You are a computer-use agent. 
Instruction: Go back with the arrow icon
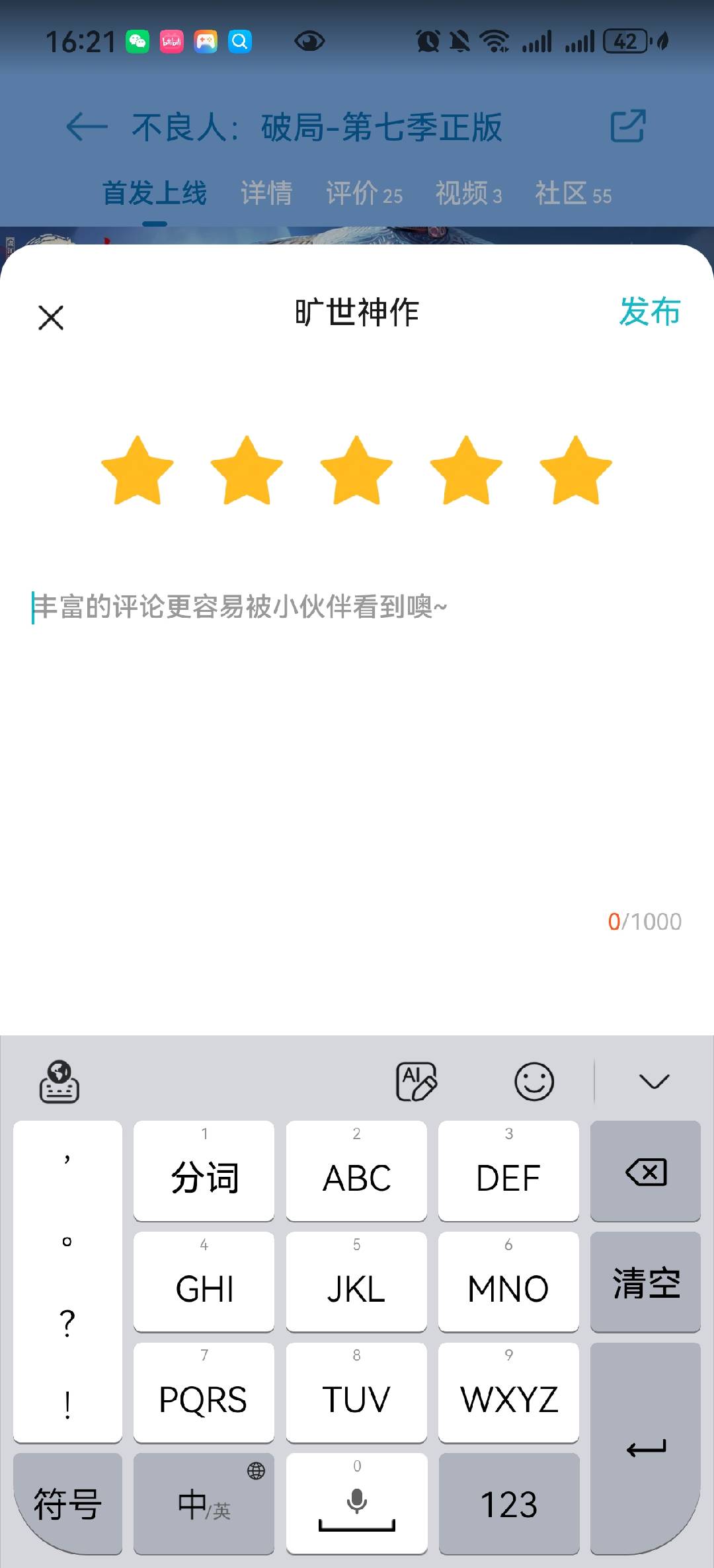tap(87, 126)
